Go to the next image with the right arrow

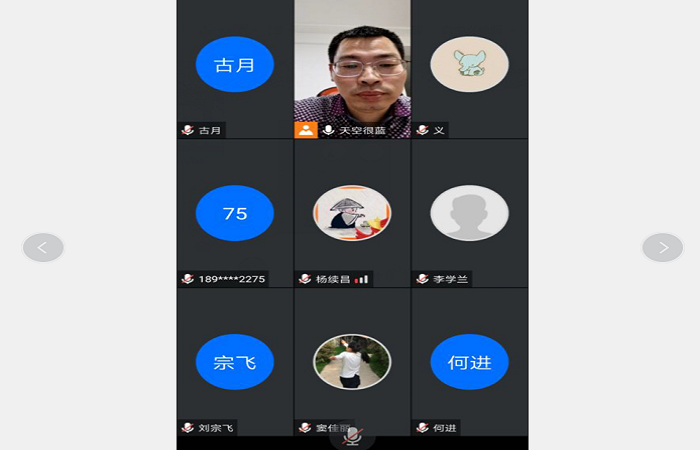click(x=662, y=247)
